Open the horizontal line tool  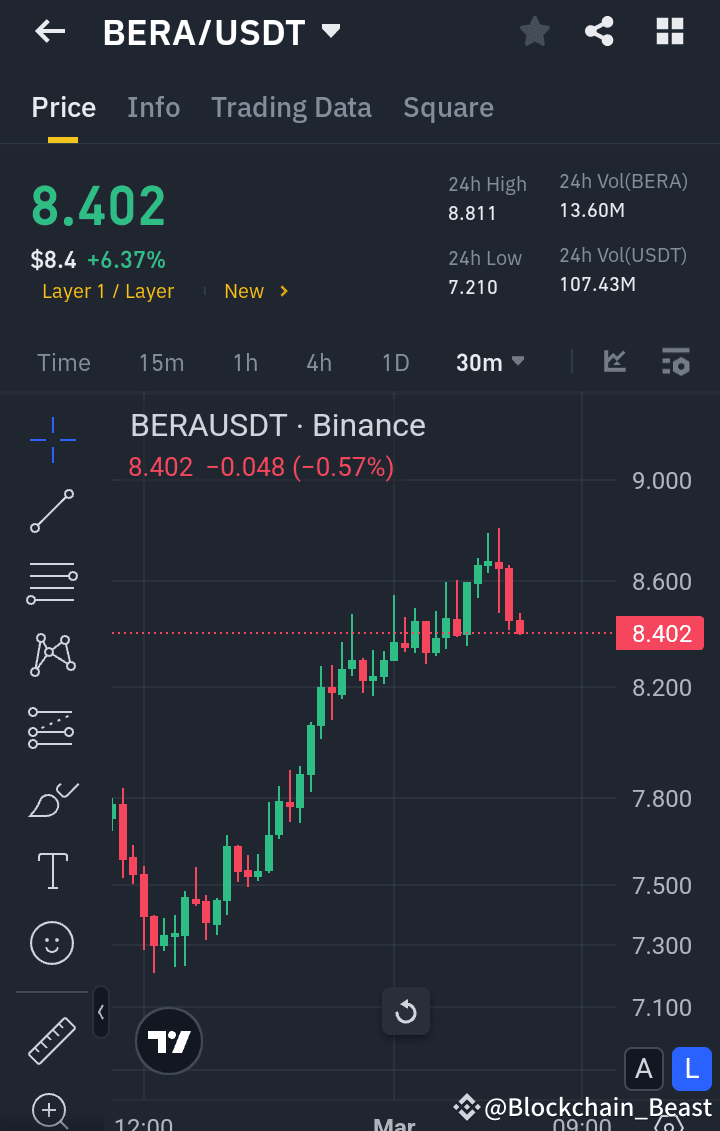50,583
